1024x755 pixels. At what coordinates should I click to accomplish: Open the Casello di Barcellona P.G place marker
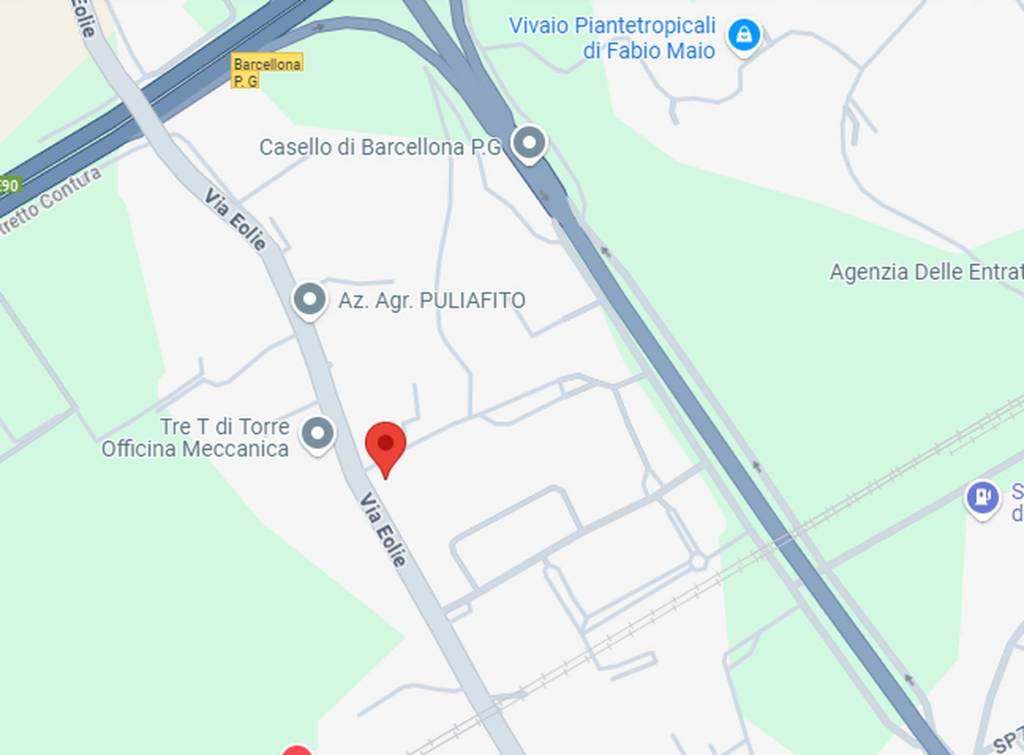point(529,143)
